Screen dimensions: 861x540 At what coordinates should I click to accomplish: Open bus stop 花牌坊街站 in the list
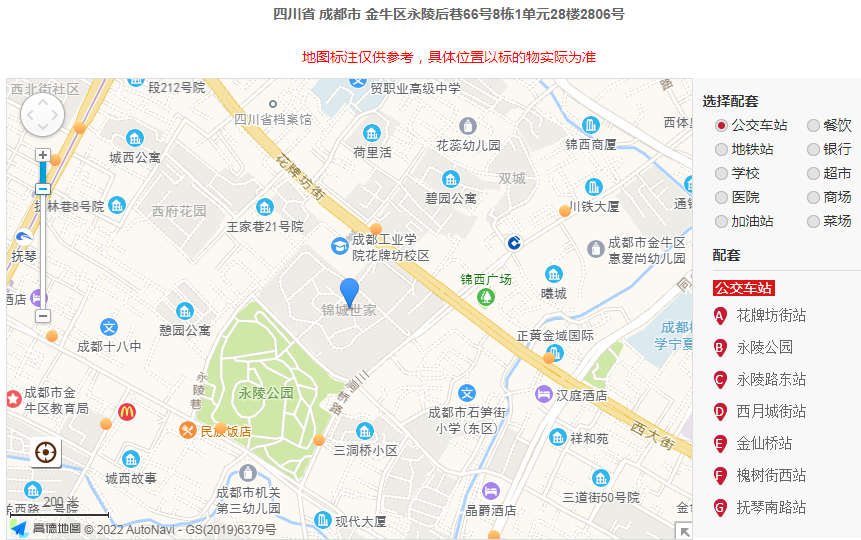[770, 316]
